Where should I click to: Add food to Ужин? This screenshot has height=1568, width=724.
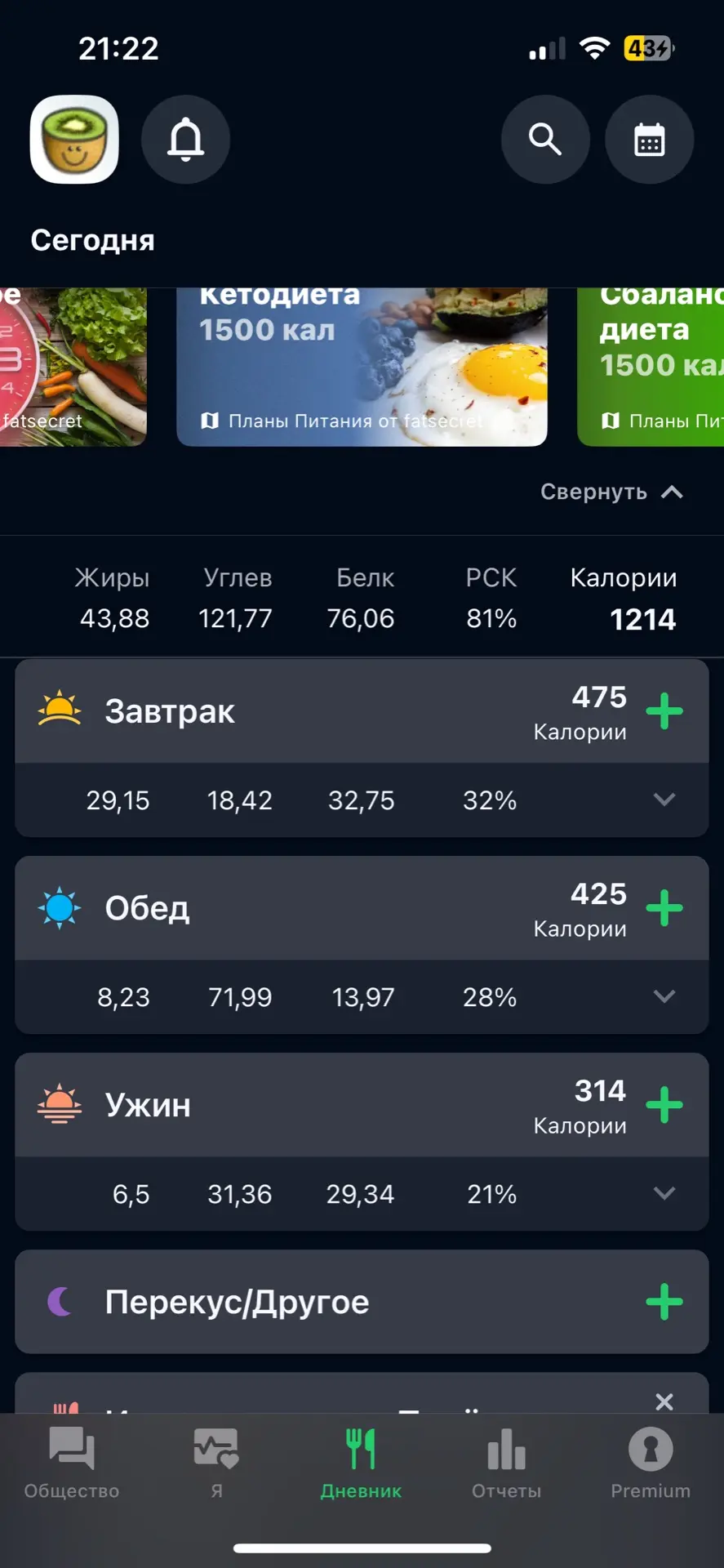pos(664,1104)
